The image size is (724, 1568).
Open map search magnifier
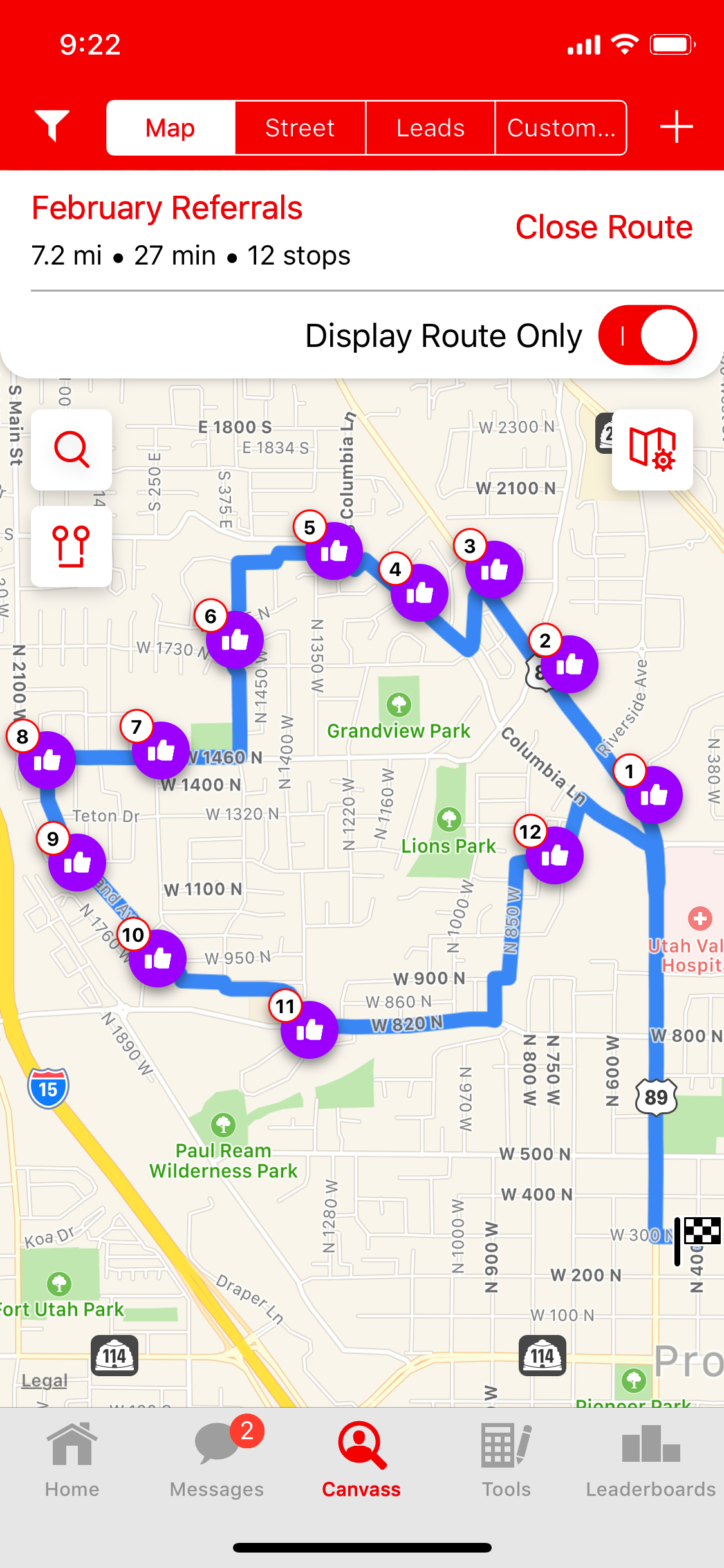71,449
